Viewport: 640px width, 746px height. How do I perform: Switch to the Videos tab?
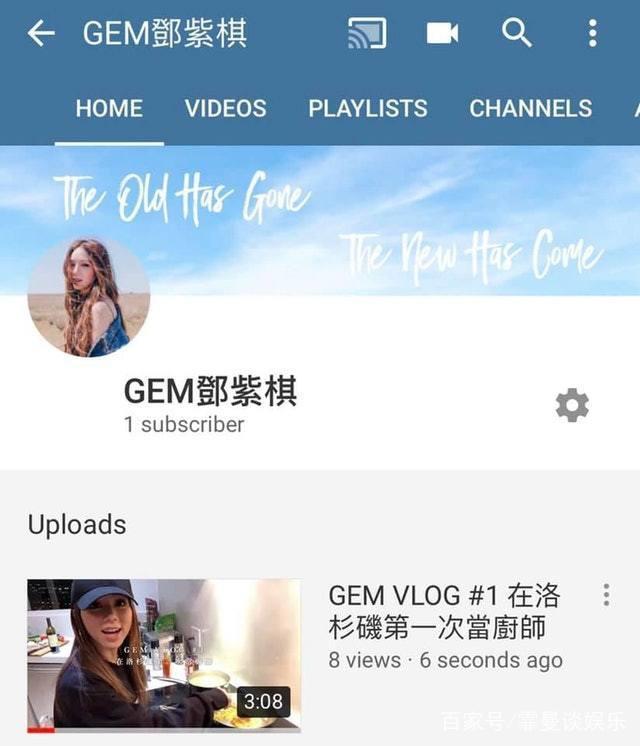225,108
